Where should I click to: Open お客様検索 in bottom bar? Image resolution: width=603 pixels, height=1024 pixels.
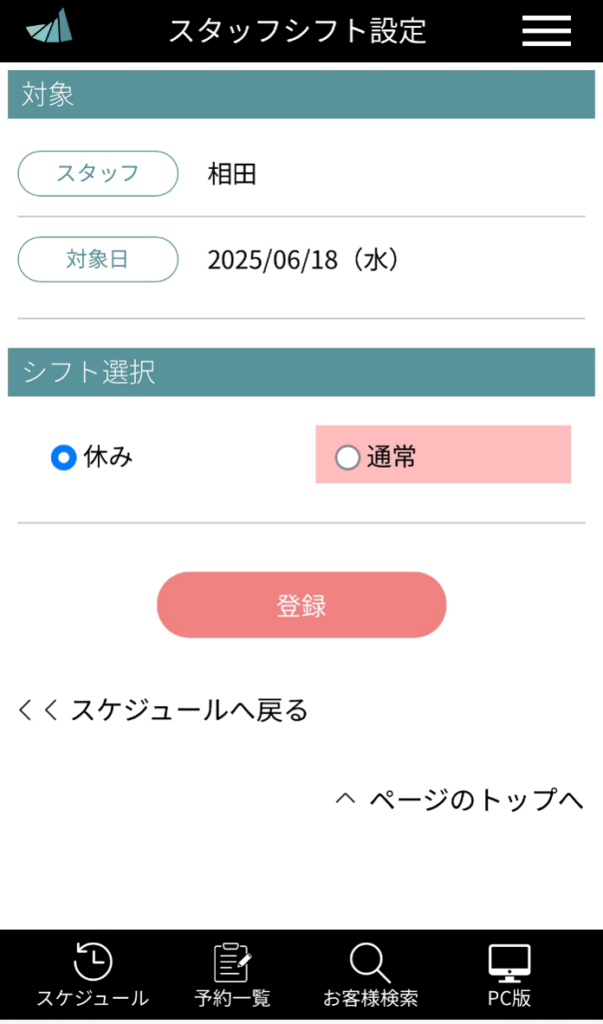370,976
